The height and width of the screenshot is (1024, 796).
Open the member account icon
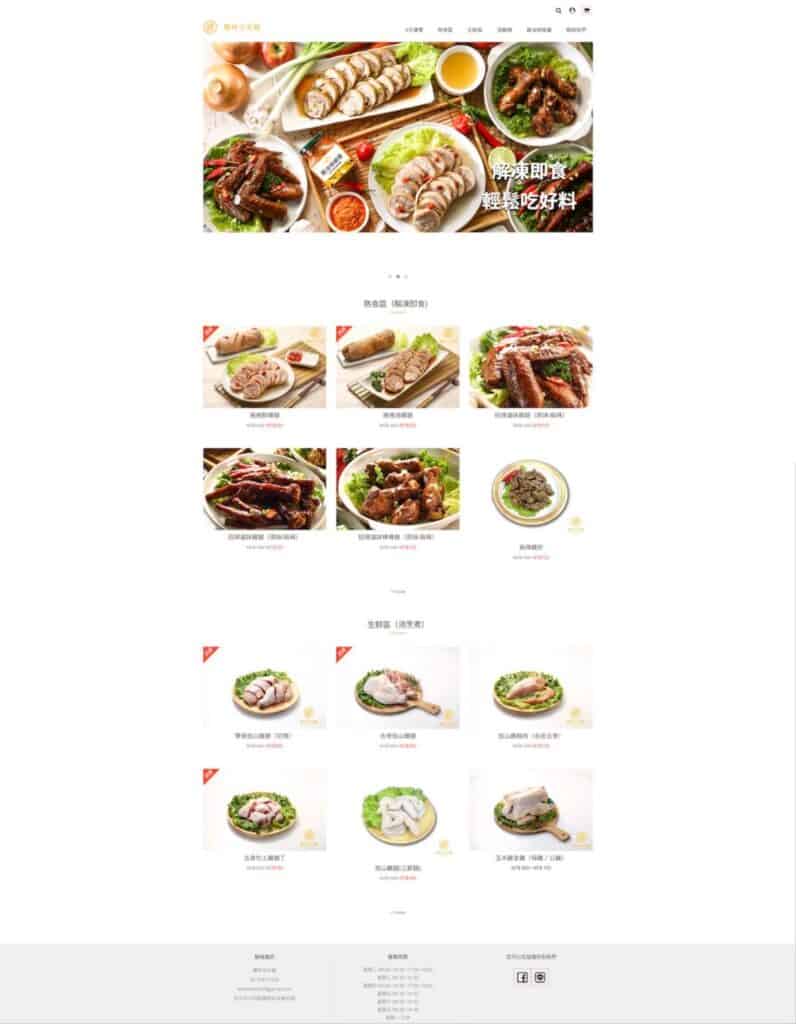(x=572, y=10)
